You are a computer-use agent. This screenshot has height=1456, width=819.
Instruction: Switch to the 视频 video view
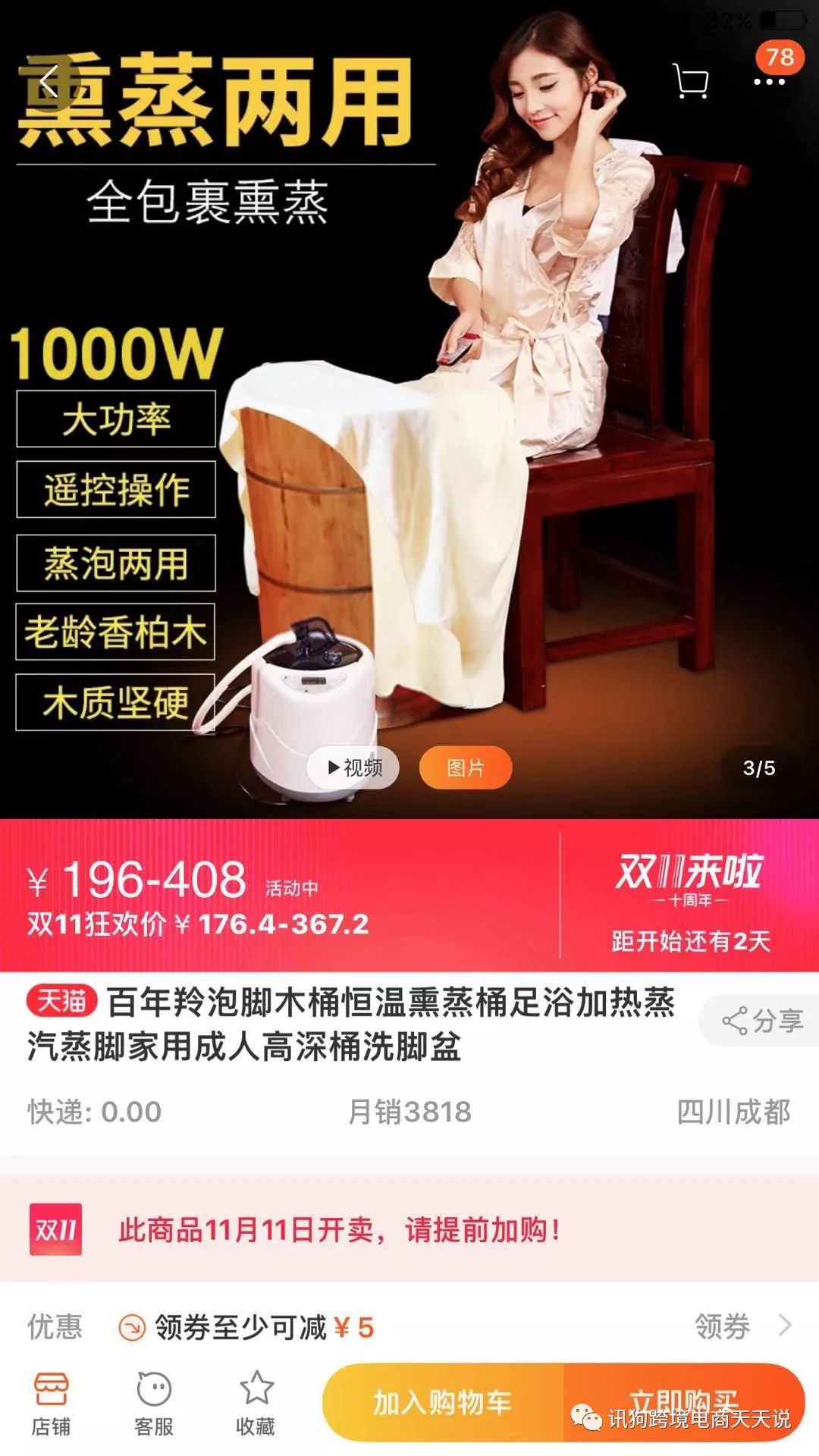(x=353, y=767)
